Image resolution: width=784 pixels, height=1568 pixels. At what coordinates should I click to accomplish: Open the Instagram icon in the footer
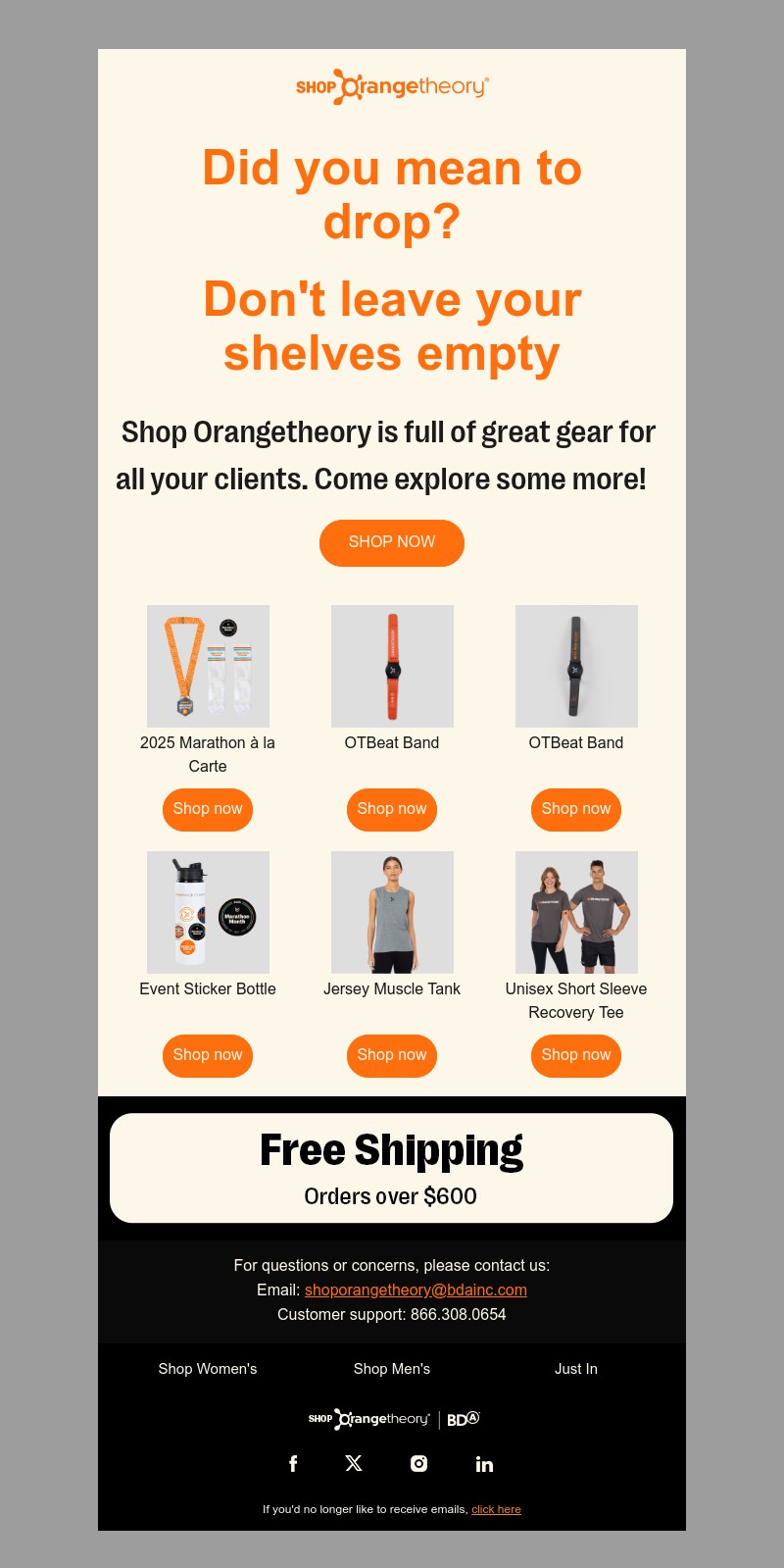pyautogui.click(x=418, y=1463)
